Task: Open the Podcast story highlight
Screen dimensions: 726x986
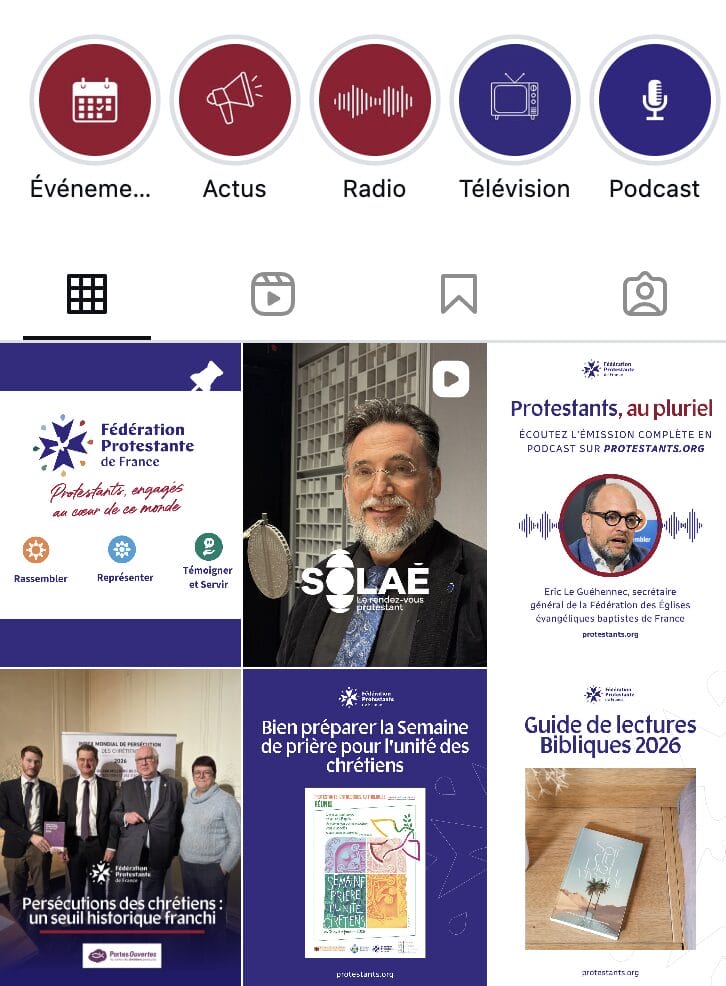Action: click(x=655, y=100)
